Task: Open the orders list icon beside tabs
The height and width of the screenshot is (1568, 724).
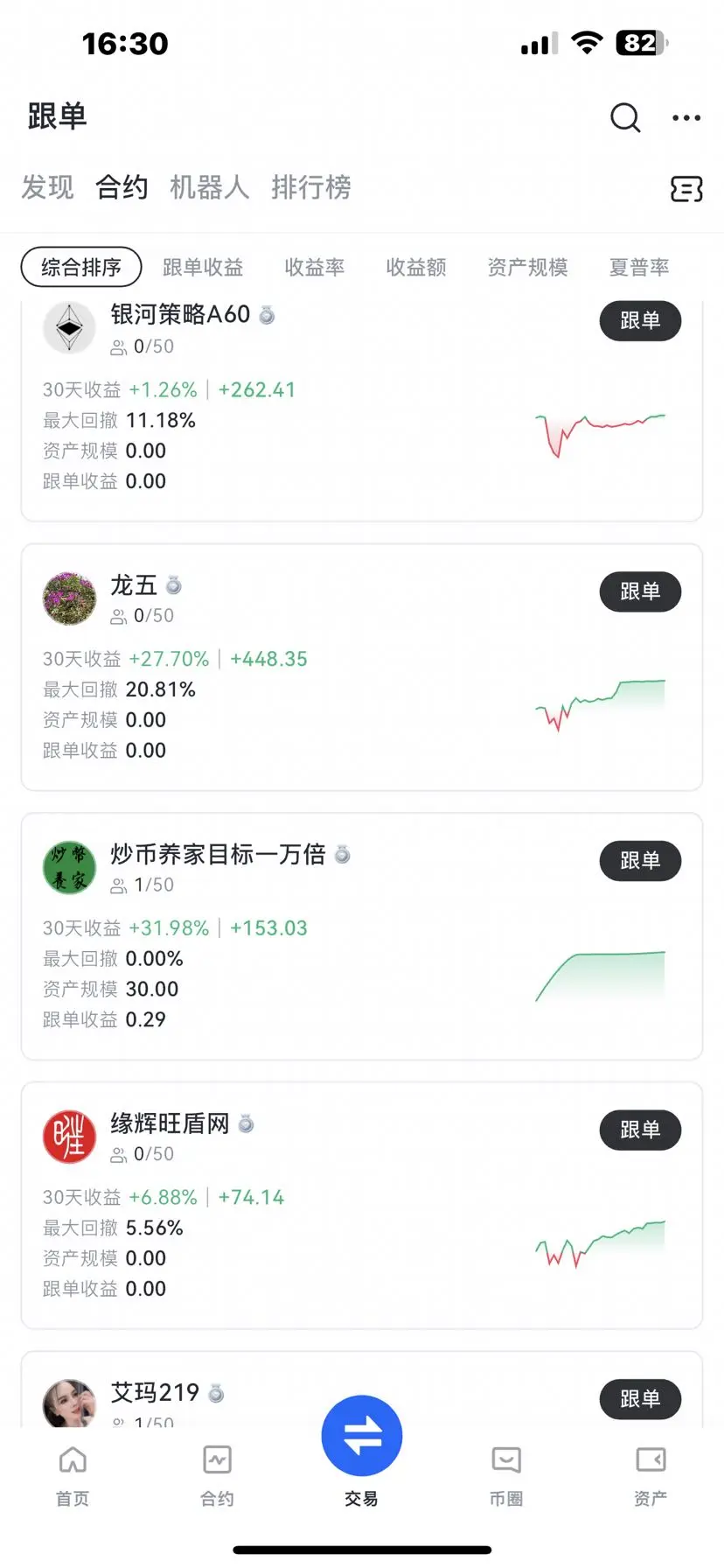Action: click(686, 188)
